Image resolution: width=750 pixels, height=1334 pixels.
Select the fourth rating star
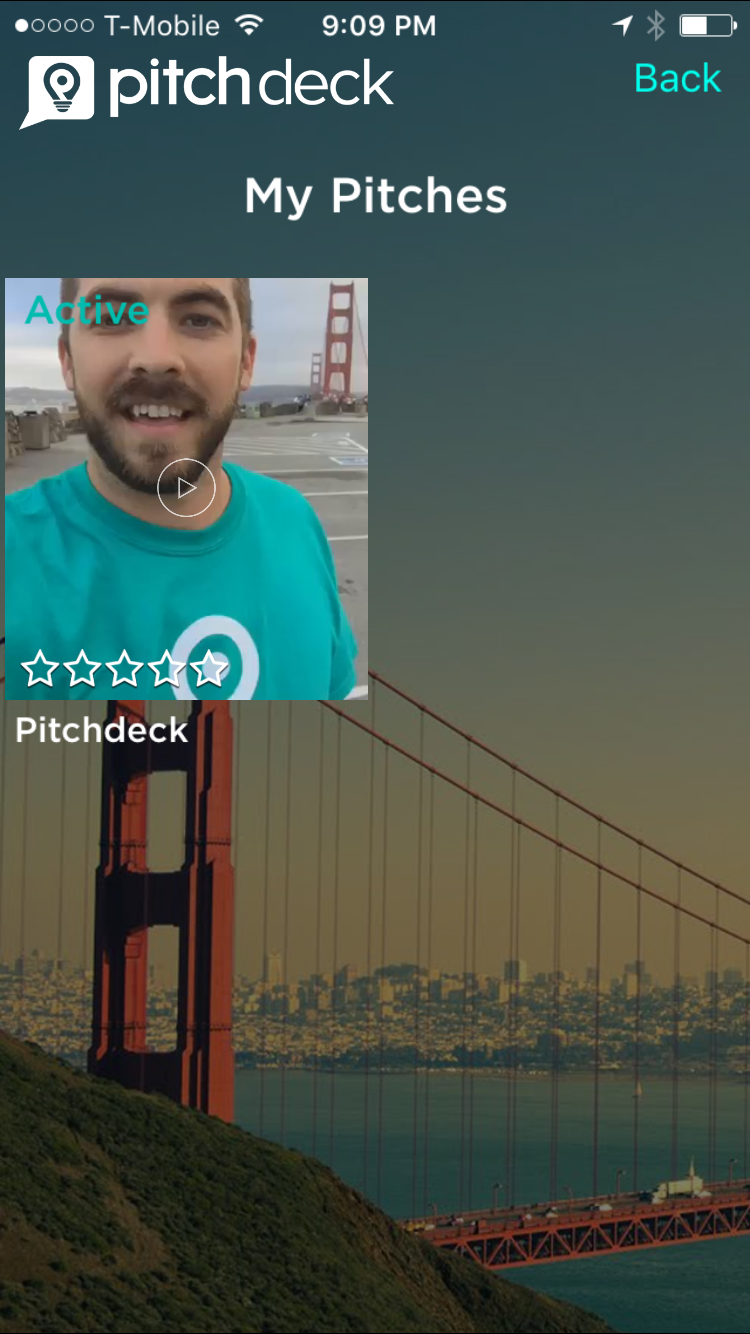pos(168,669)
